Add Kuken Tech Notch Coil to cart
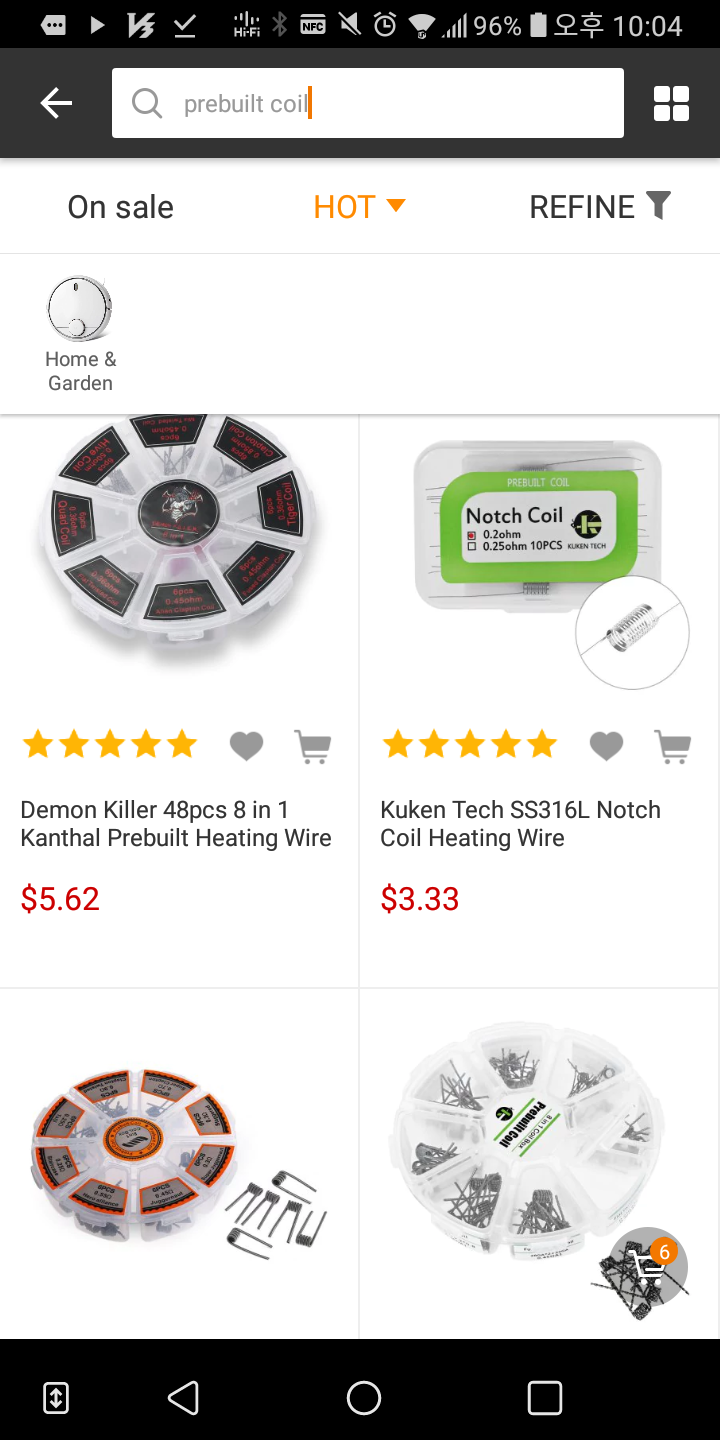 coord(673,746)
